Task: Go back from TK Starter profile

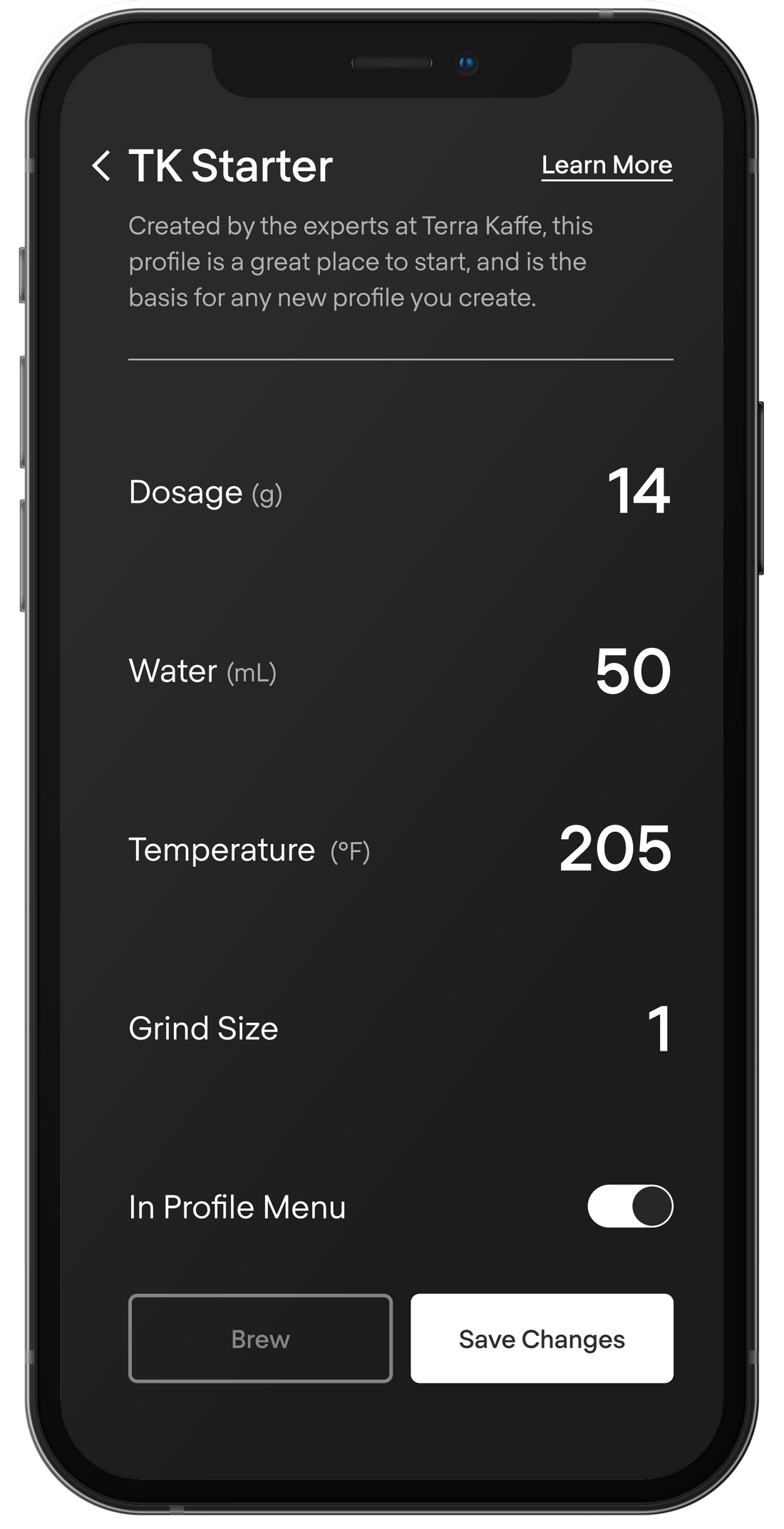Action: [101, 166]
